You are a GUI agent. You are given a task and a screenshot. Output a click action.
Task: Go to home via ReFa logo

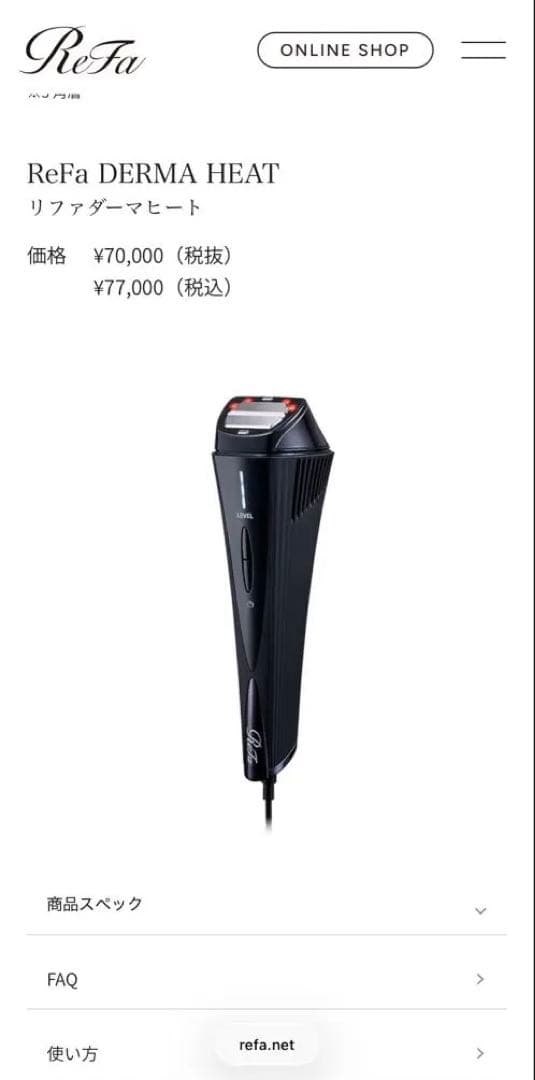pyautogui.click(x=83, y=51)
